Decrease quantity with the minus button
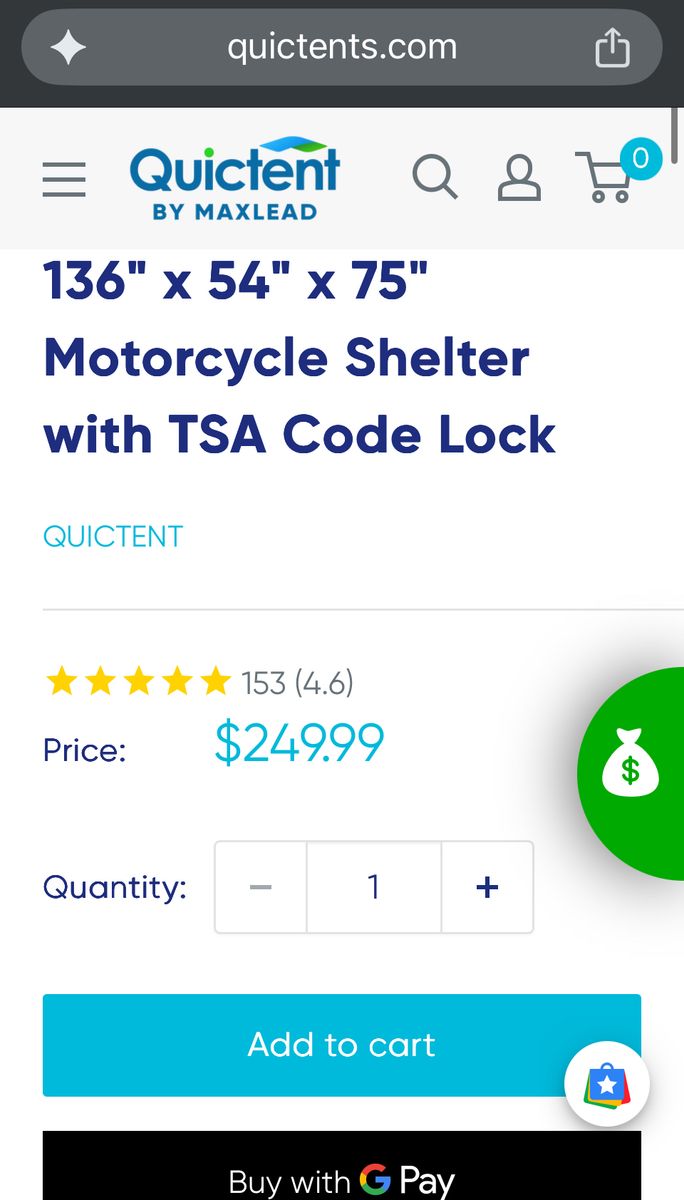The image size is (684, 1200). 261,887
